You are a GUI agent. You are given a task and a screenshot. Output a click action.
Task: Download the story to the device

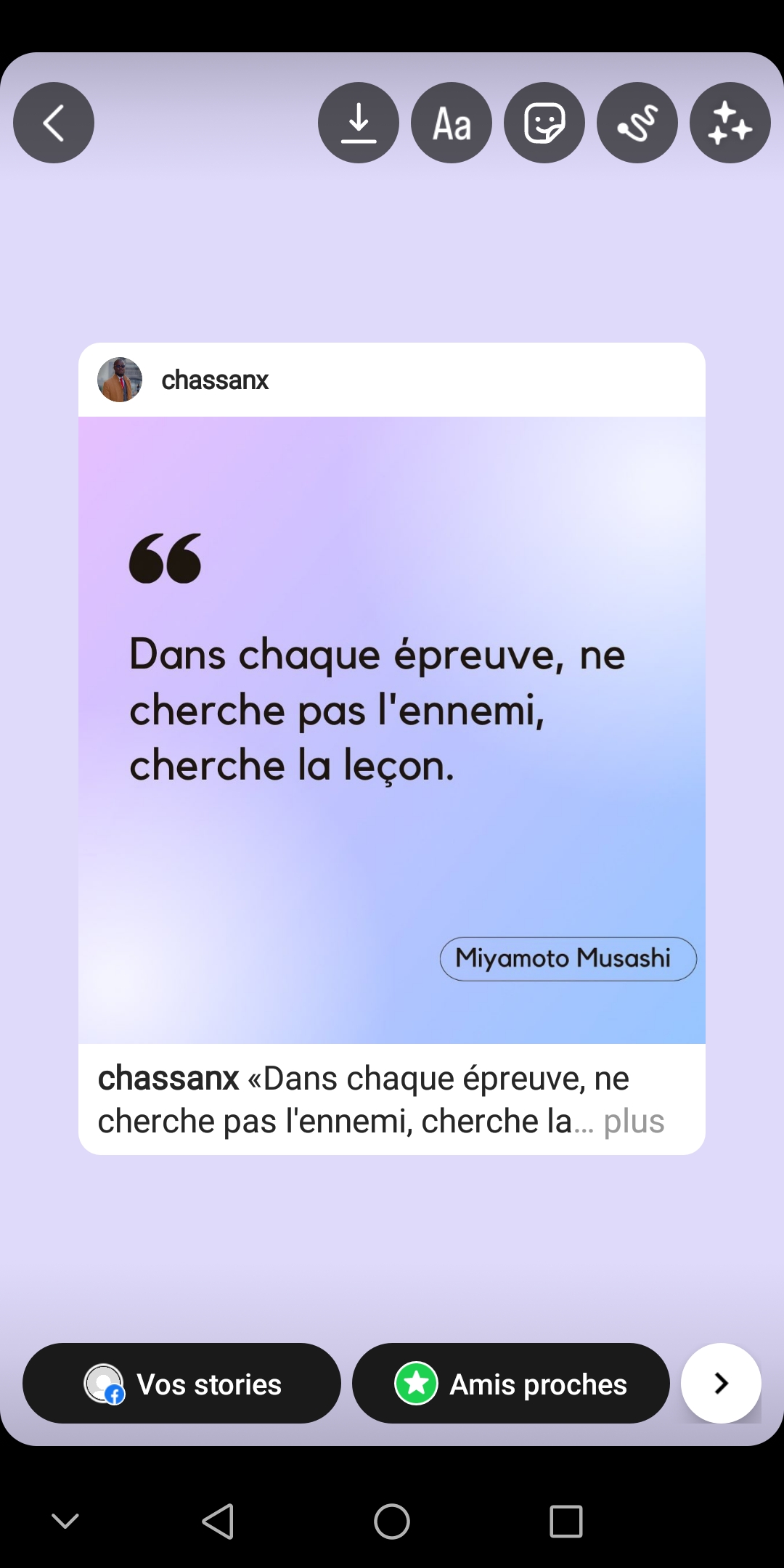359,123
